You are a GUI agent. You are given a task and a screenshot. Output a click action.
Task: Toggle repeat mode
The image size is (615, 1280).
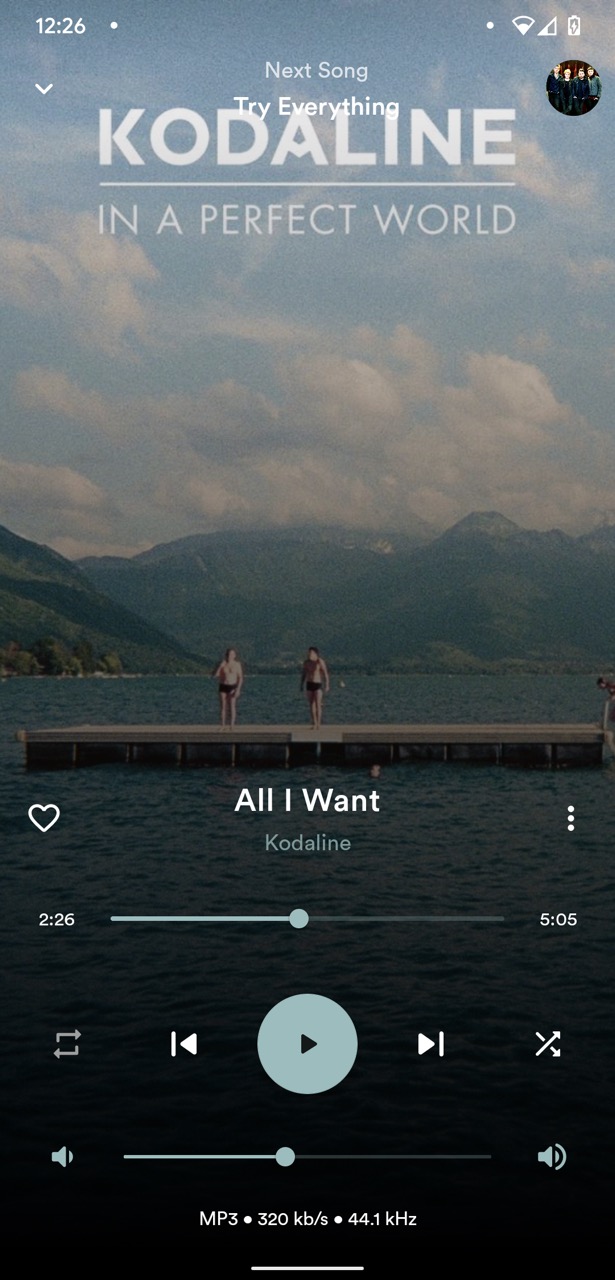(67, 1044)
